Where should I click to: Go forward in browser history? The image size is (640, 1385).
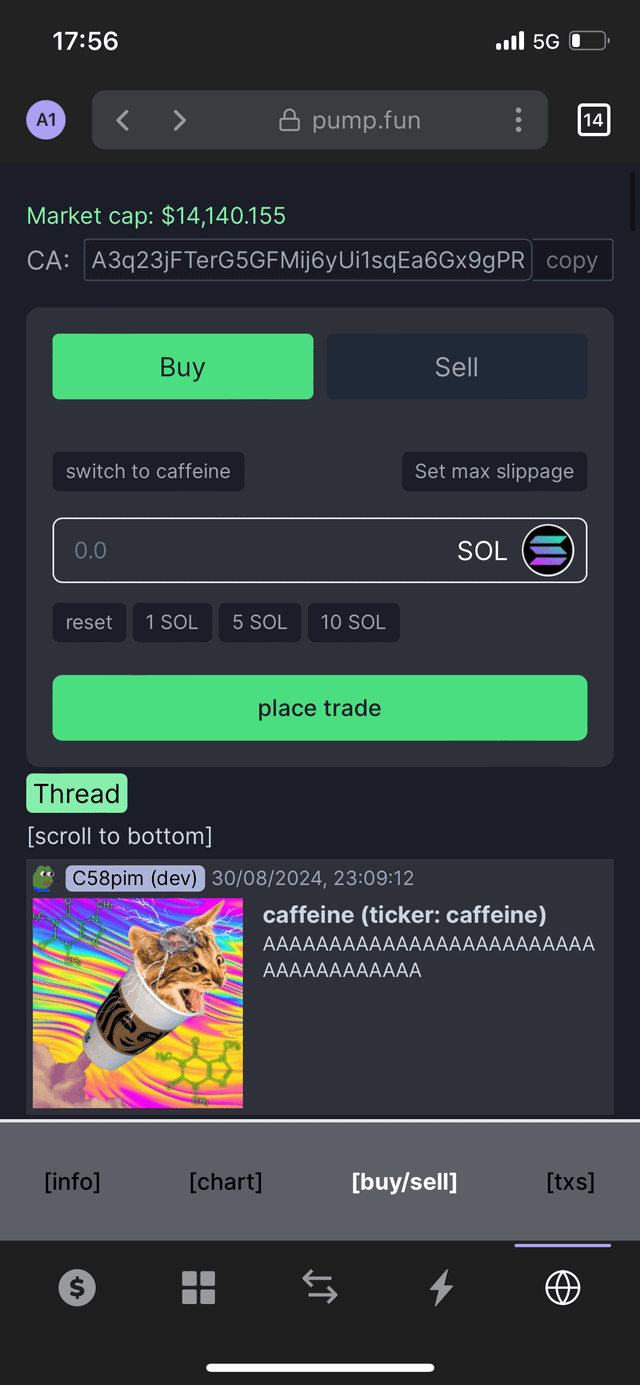179,120
